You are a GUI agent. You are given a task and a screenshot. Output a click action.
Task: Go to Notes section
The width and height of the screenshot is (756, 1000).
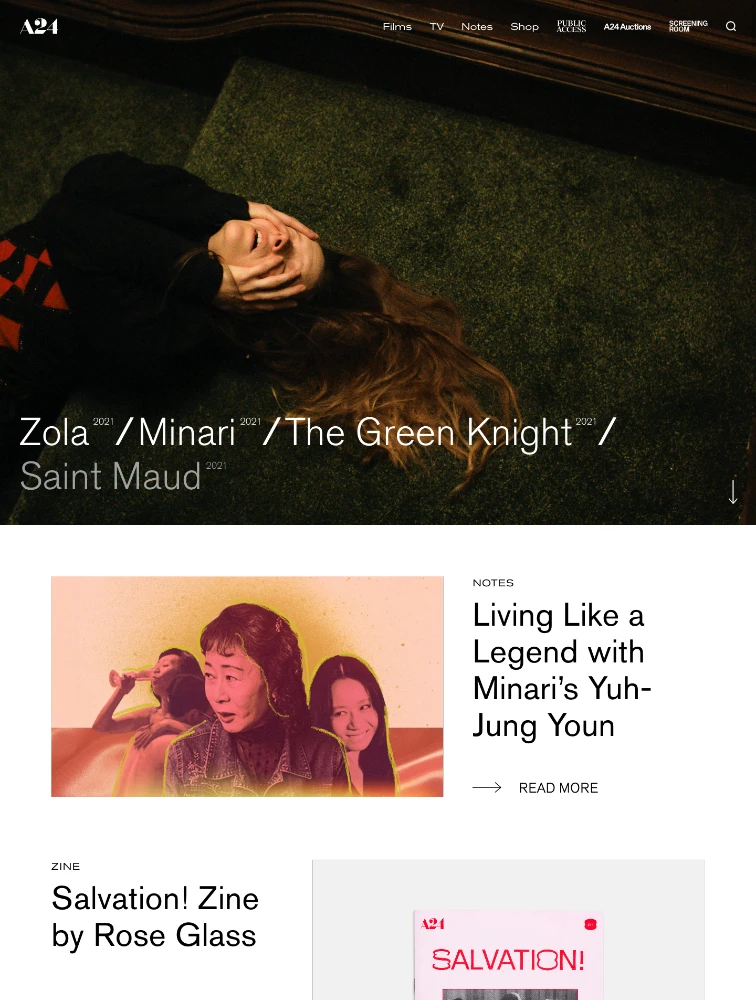pos(477,27)
